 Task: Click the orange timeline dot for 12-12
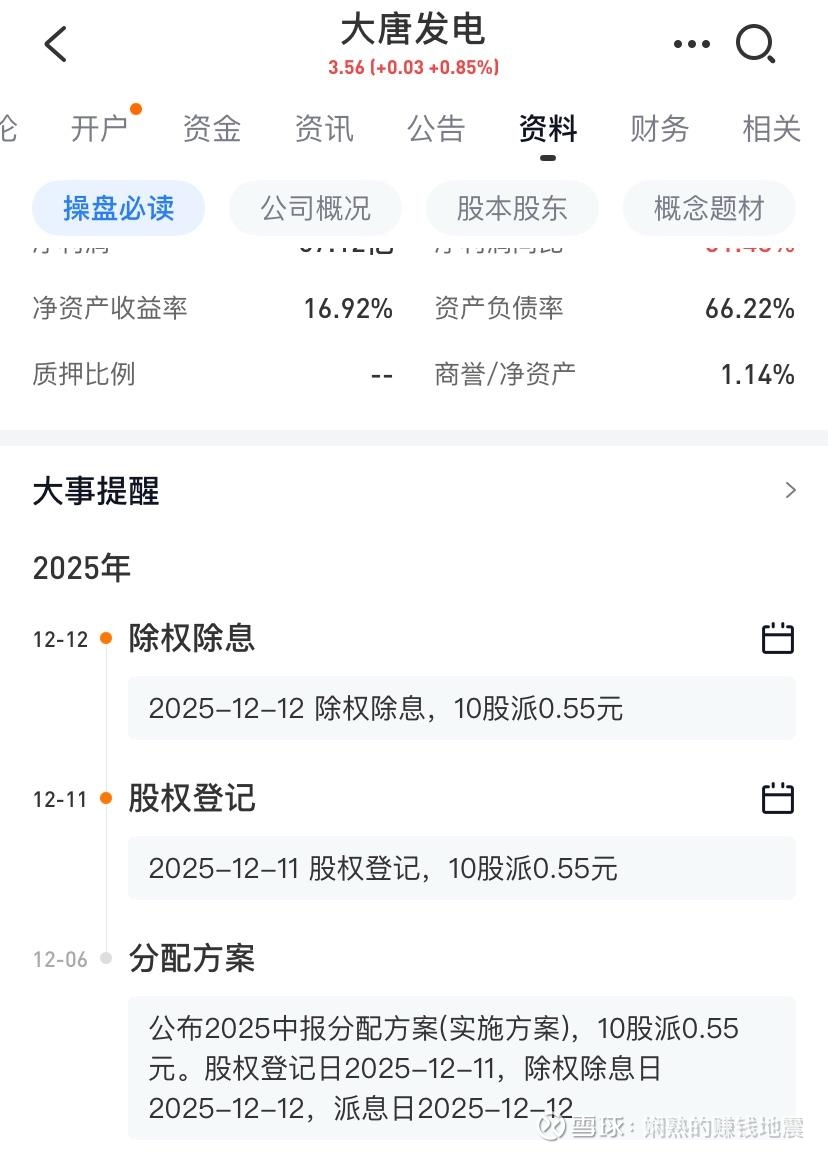(x=107, y=638)
